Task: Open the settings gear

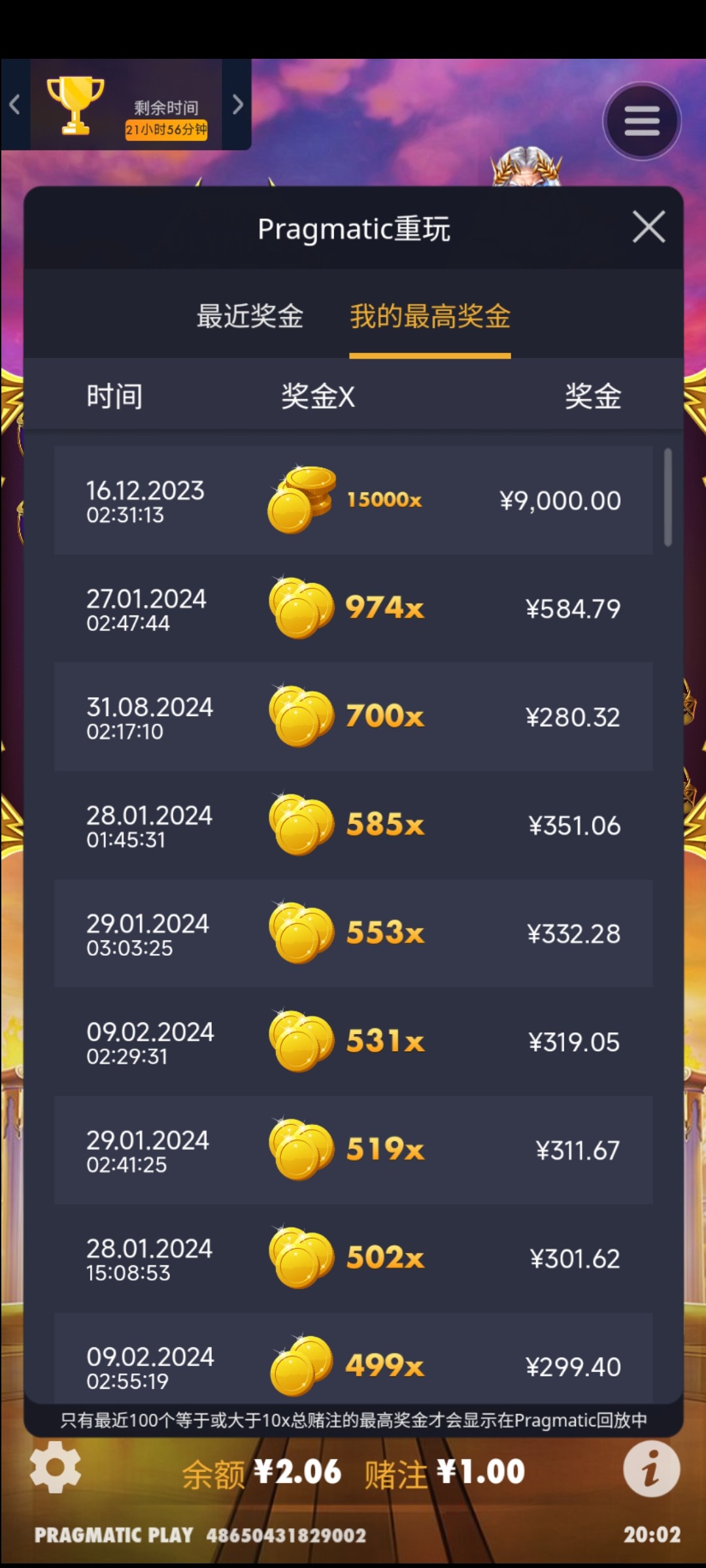Action: 56,1467
